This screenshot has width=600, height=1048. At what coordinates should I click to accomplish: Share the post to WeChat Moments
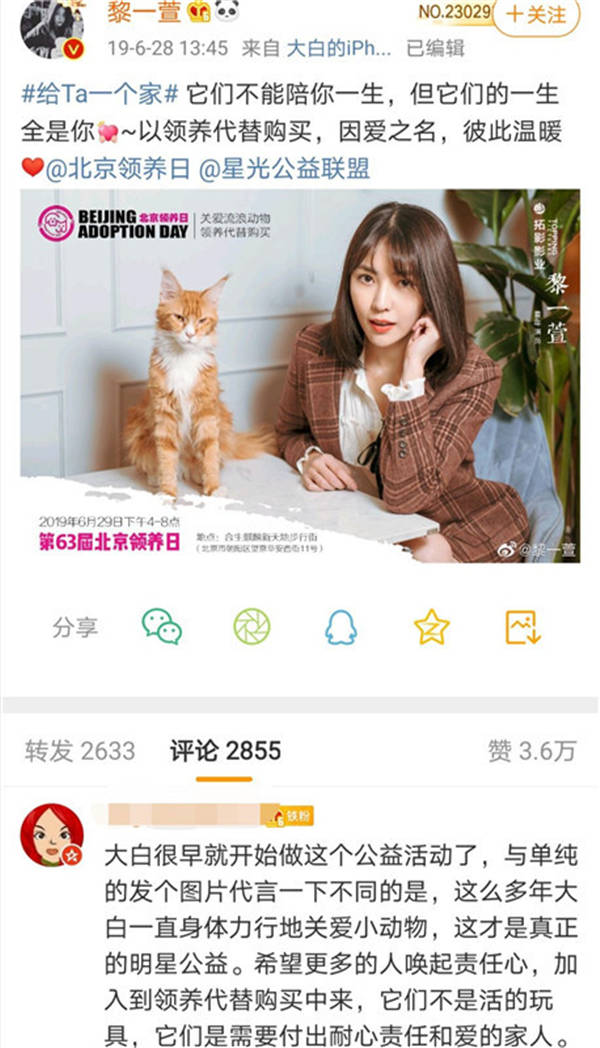point(251,627)
